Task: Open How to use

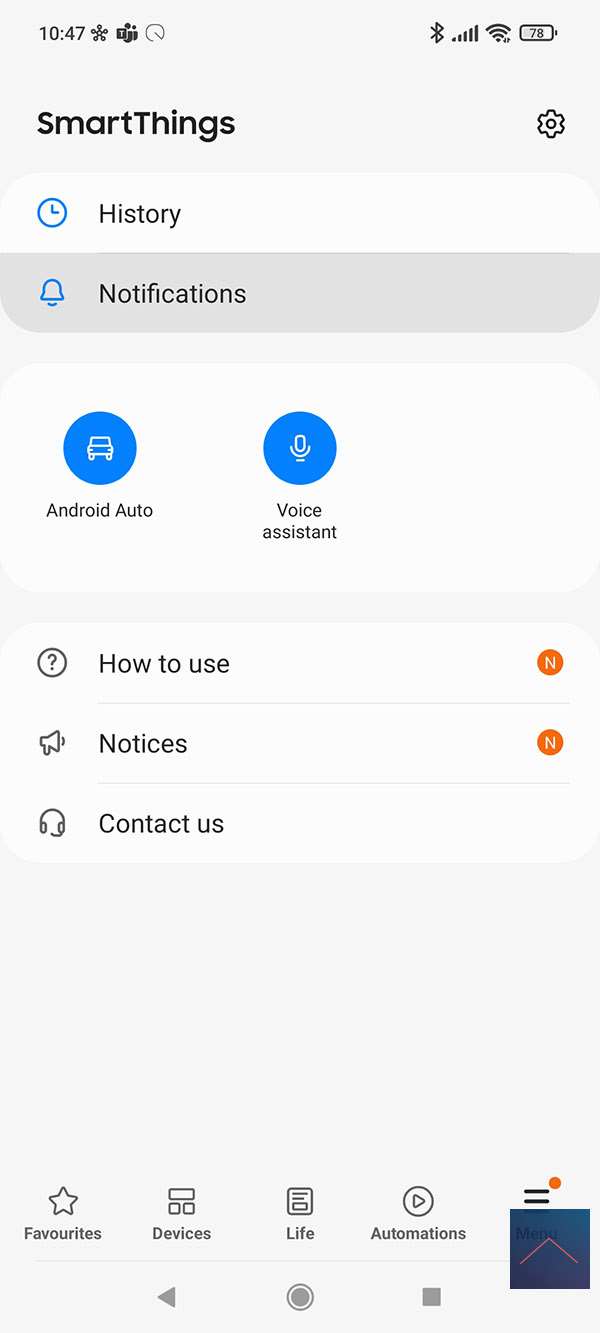Action: [x=300, y=663]
